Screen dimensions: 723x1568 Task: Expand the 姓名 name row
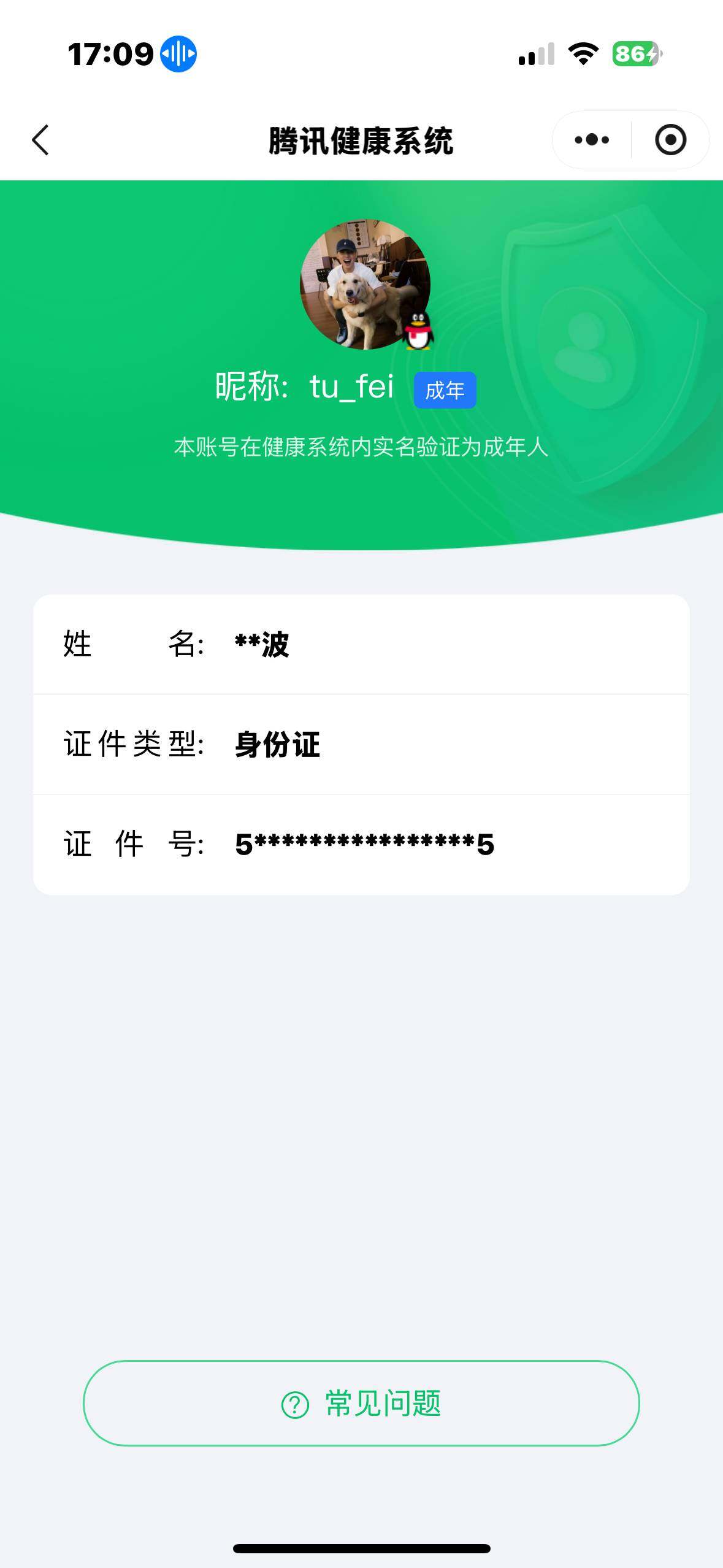pos(361,645)
